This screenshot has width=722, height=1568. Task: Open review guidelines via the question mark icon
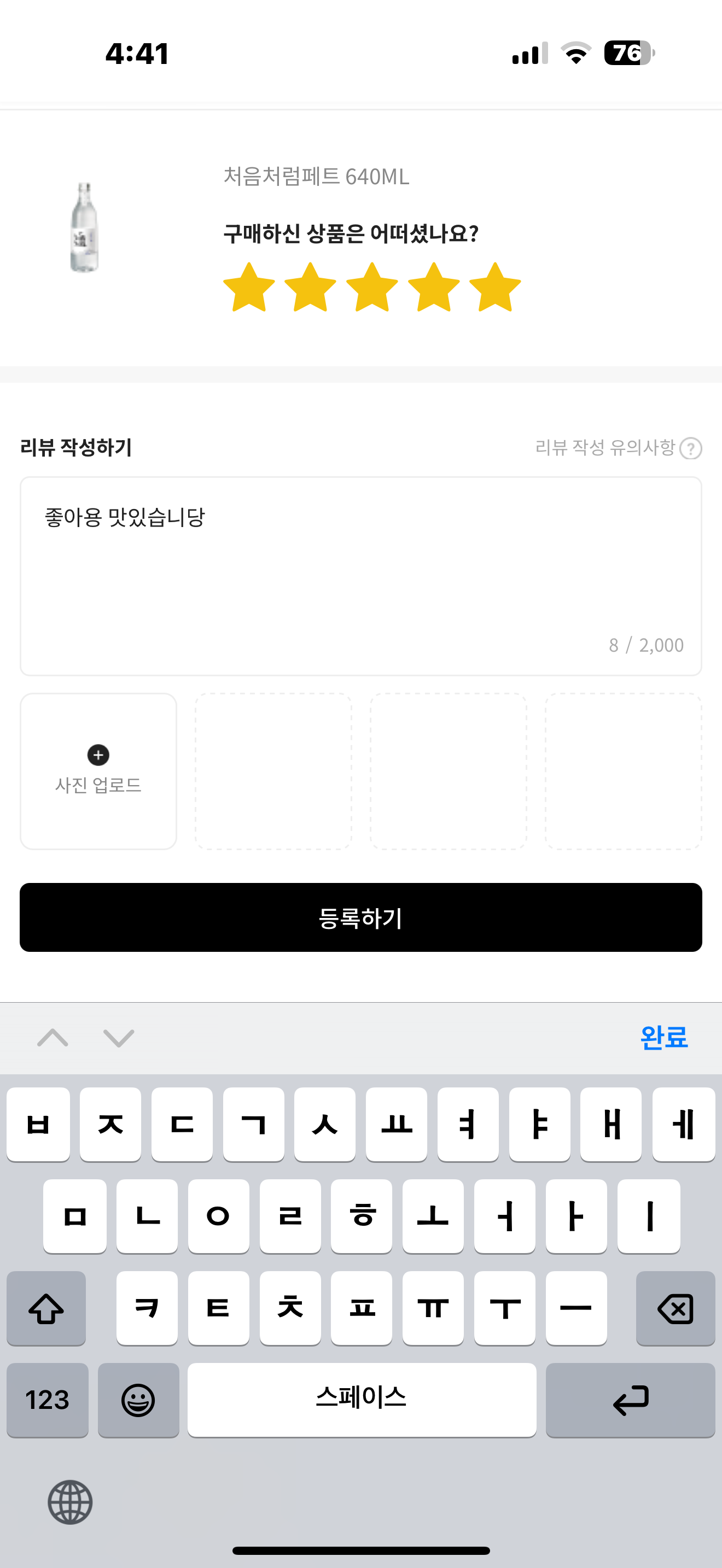(x=691, y=449)
